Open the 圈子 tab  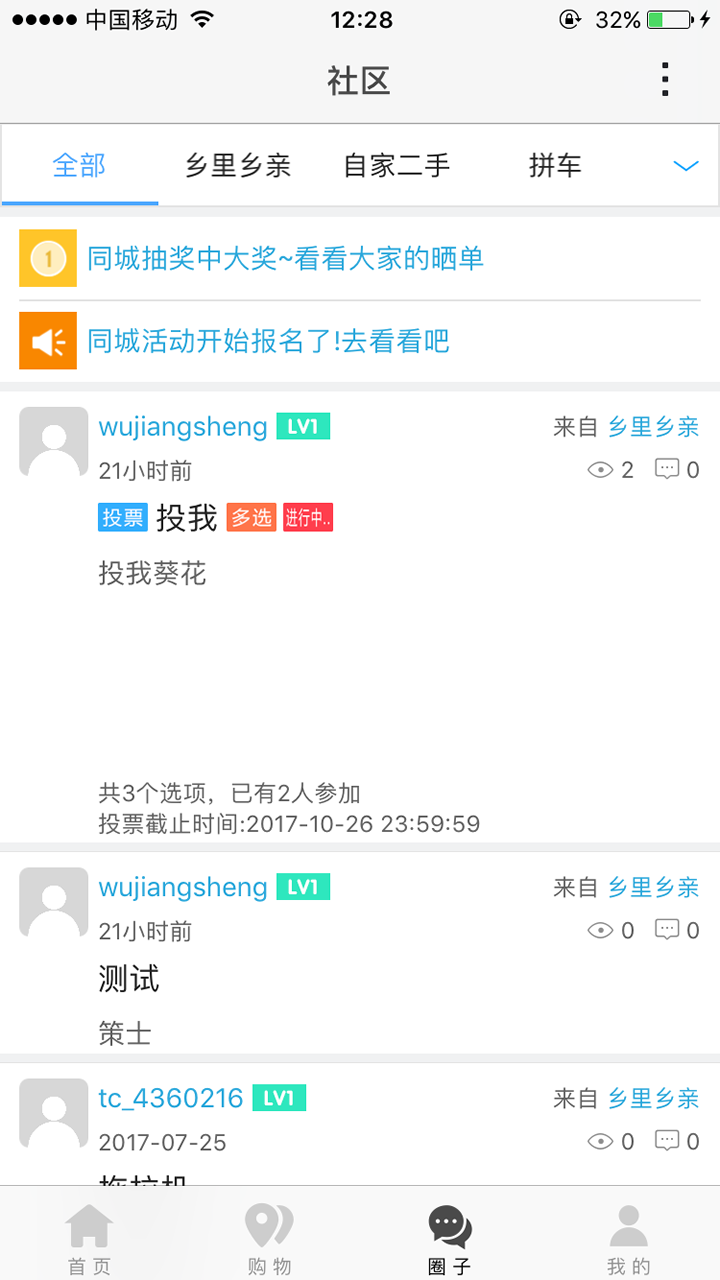point(450,1238)
